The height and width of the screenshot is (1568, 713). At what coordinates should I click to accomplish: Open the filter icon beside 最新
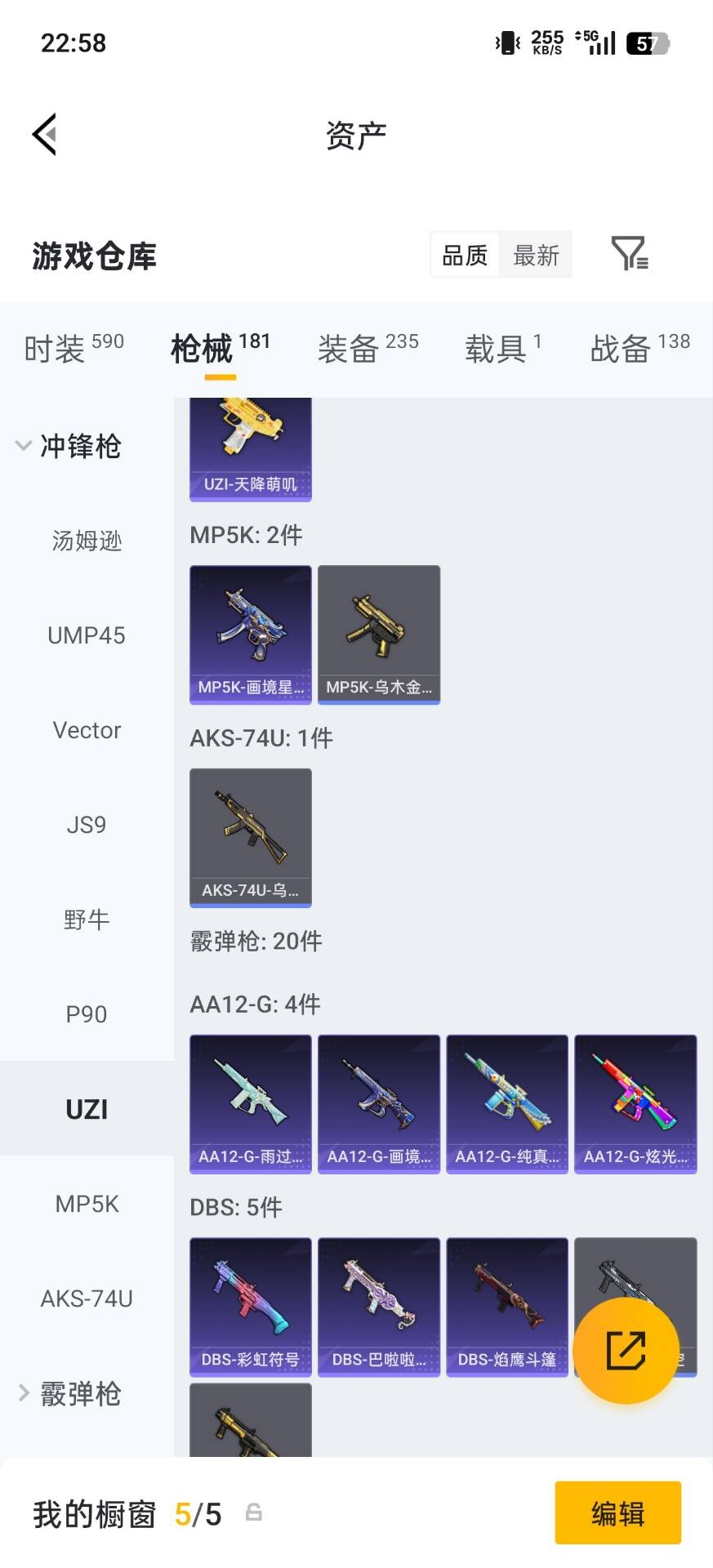[628, 255]
